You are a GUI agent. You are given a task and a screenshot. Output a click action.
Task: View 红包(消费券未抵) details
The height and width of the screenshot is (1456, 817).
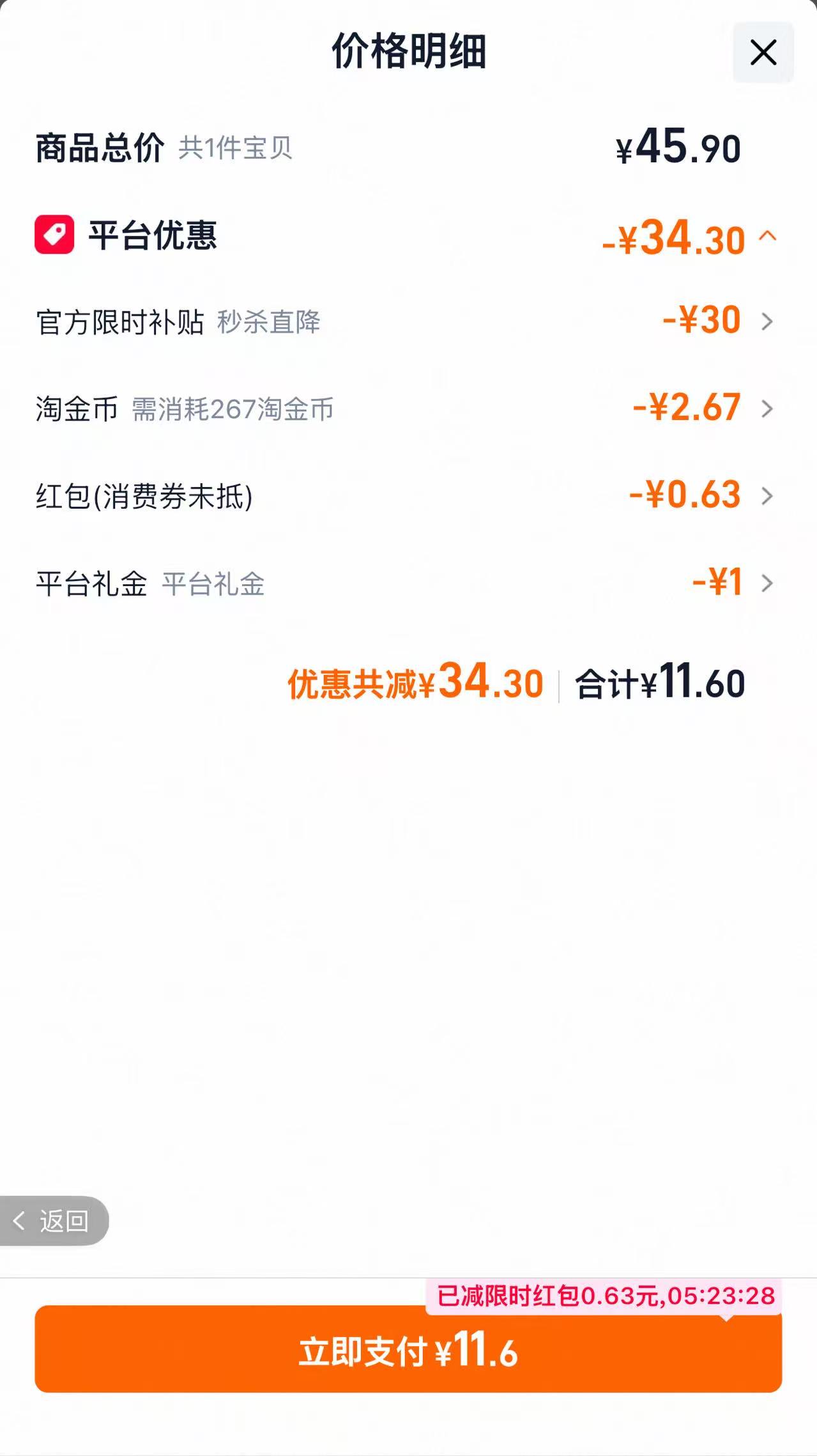click(x=408, y=496)
